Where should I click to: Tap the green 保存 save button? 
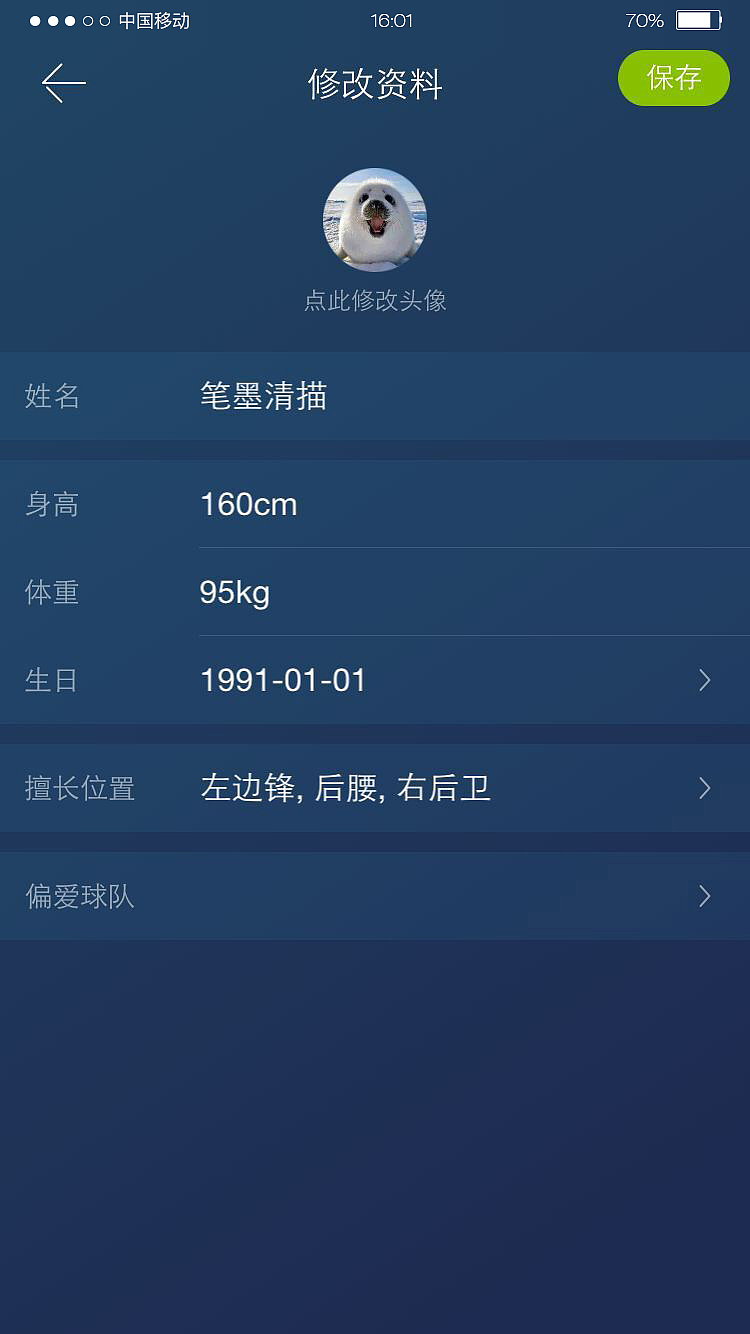click(x=673, y=77)
